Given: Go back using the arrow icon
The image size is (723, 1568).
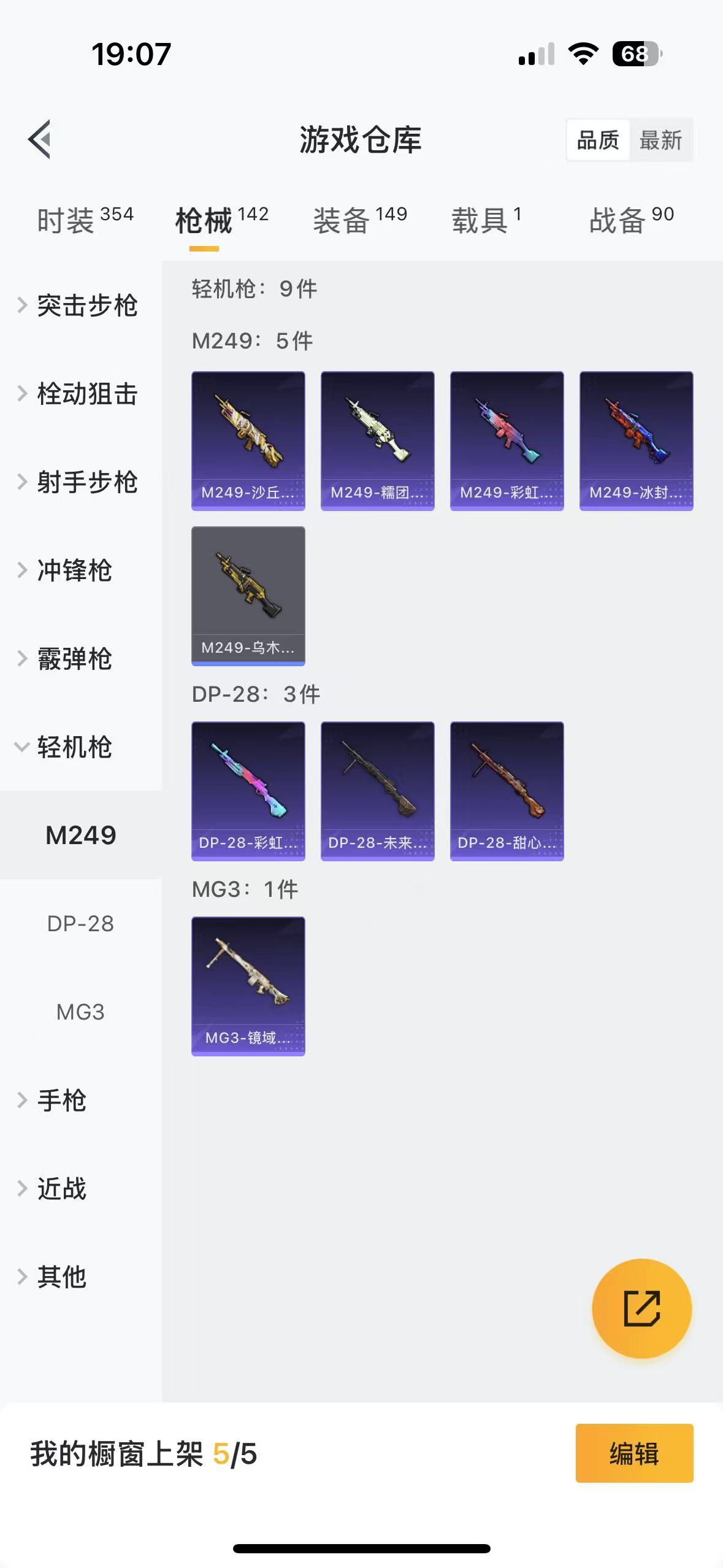Looking at the screenshot, I should (x=40, y=139).
